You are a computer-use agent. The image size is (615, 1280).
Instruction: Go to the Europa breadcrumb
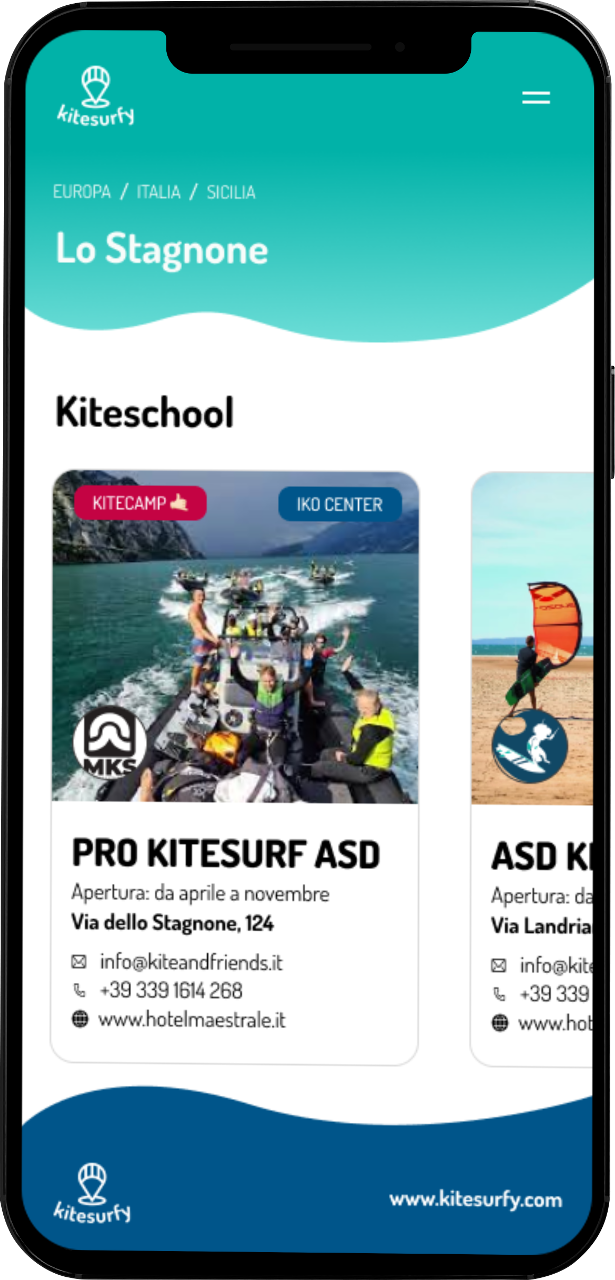(x=82, y=192)
